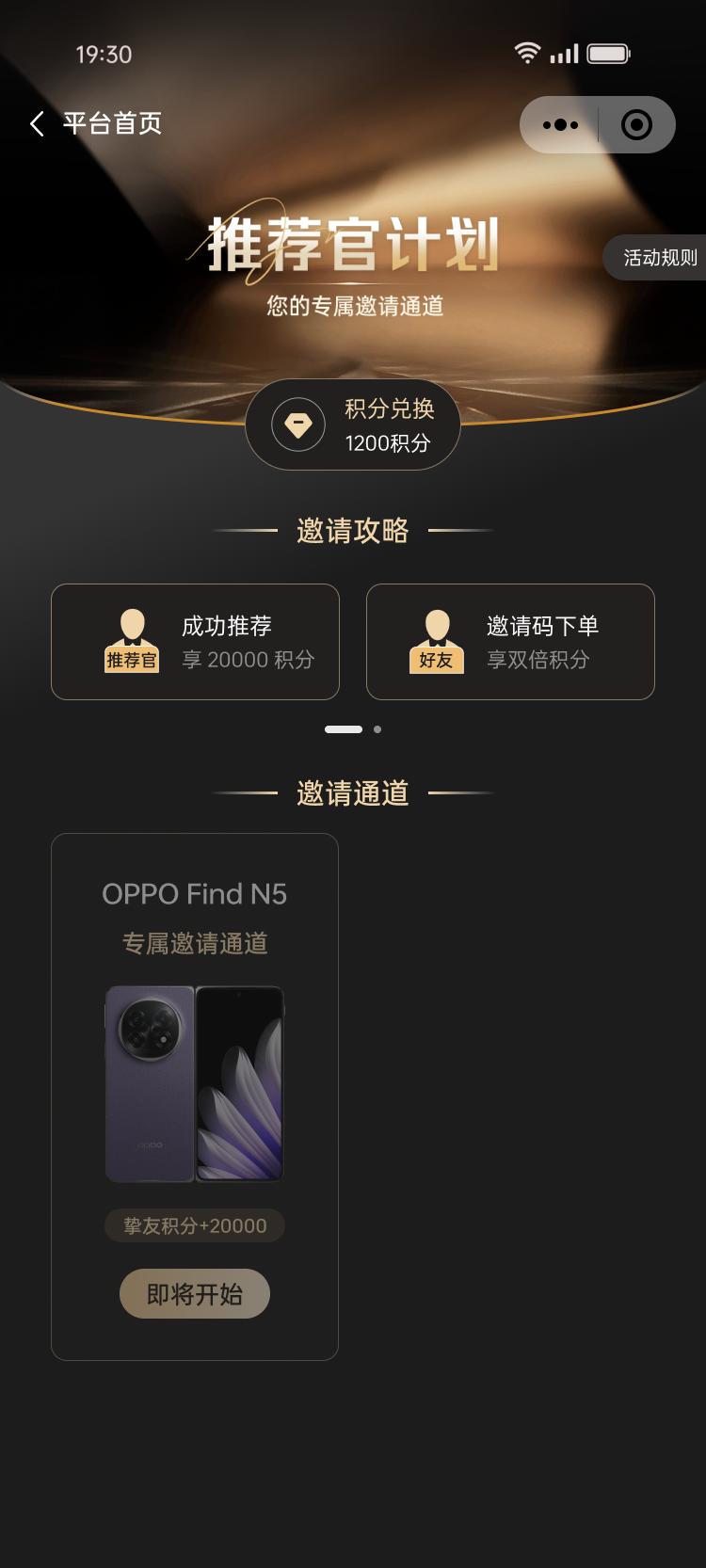This screenshot has width=706, height=1568.
Task: Jump to the second page indicator dot
Action: pyautogui.click(x=377, y=729)
